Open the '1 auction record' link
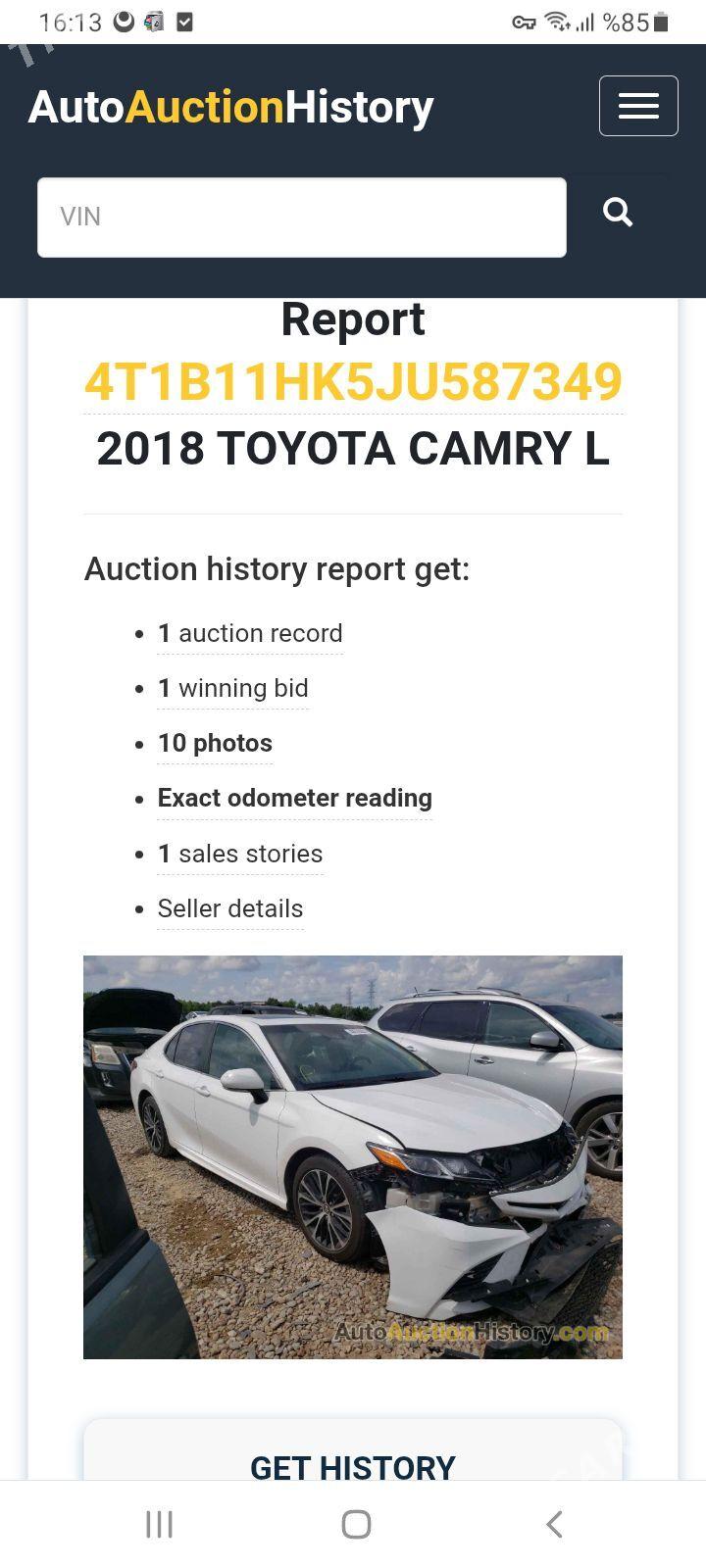The image size is (706, 1568). [250, 633]
